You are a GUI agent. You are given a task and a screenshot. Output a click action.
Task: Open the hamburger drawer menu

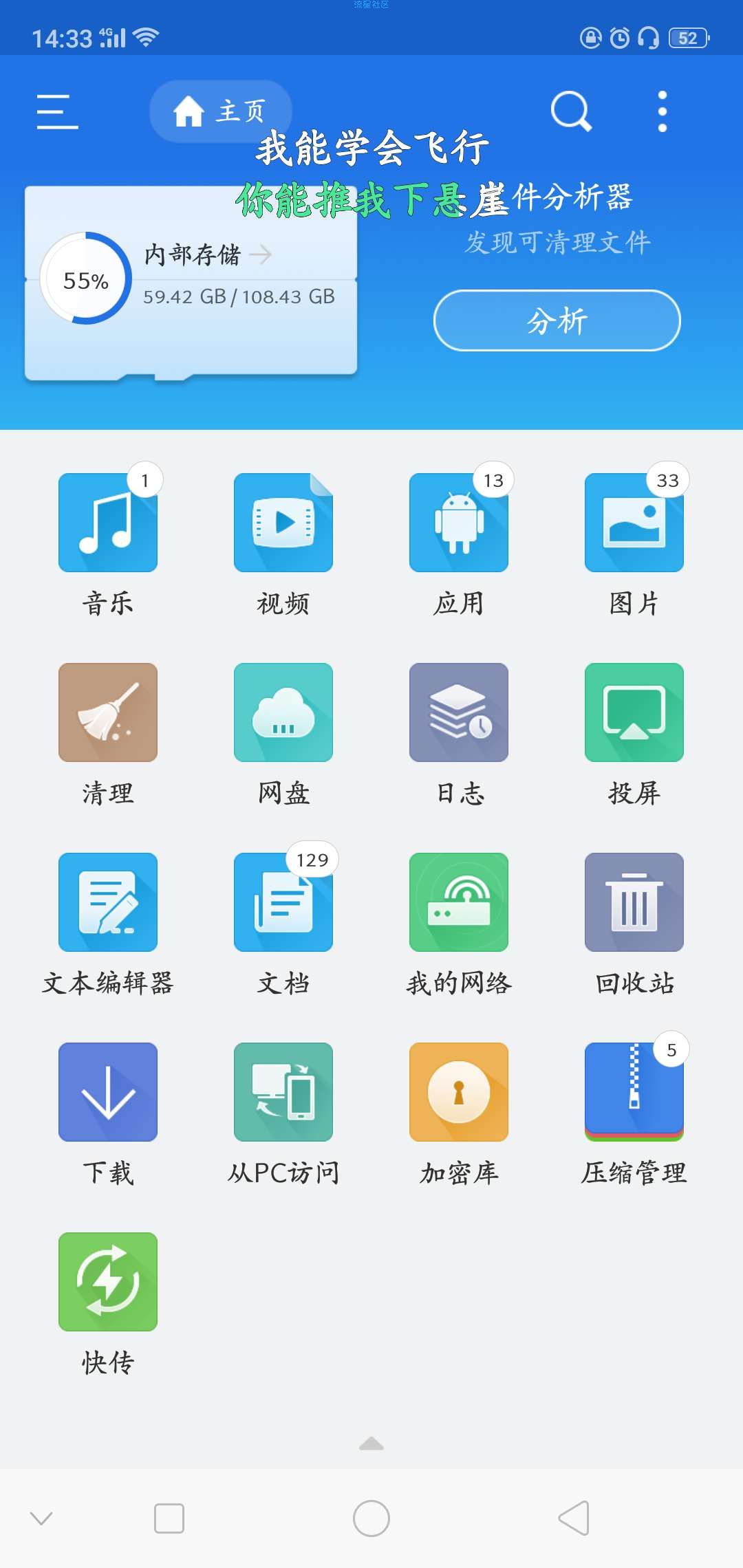click(57, 111)
